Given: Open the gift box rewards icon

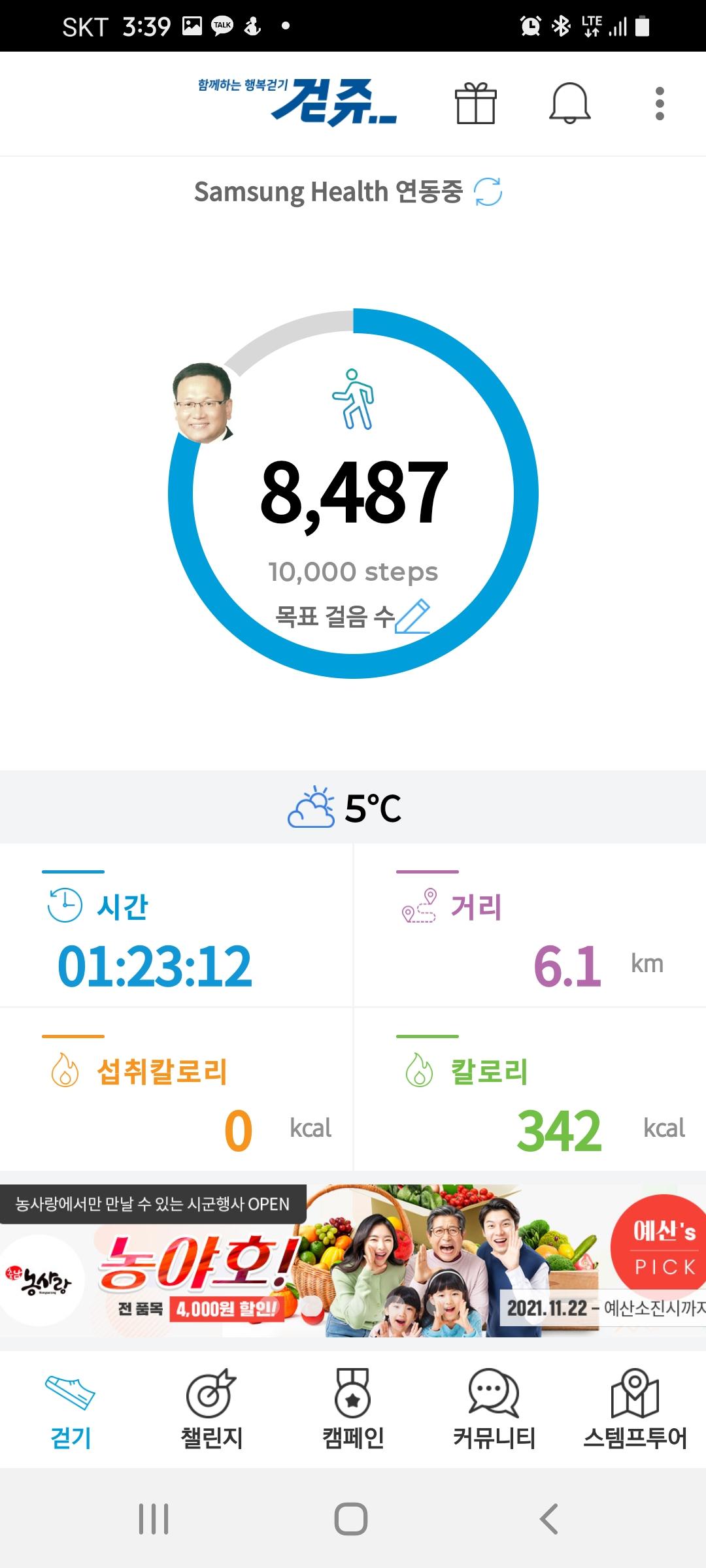Looking at the screenshot, I should 475,103.
